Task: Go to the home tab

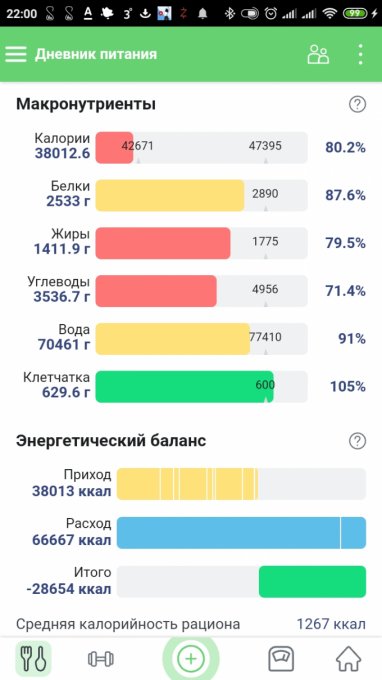Action: click(349, 659)
